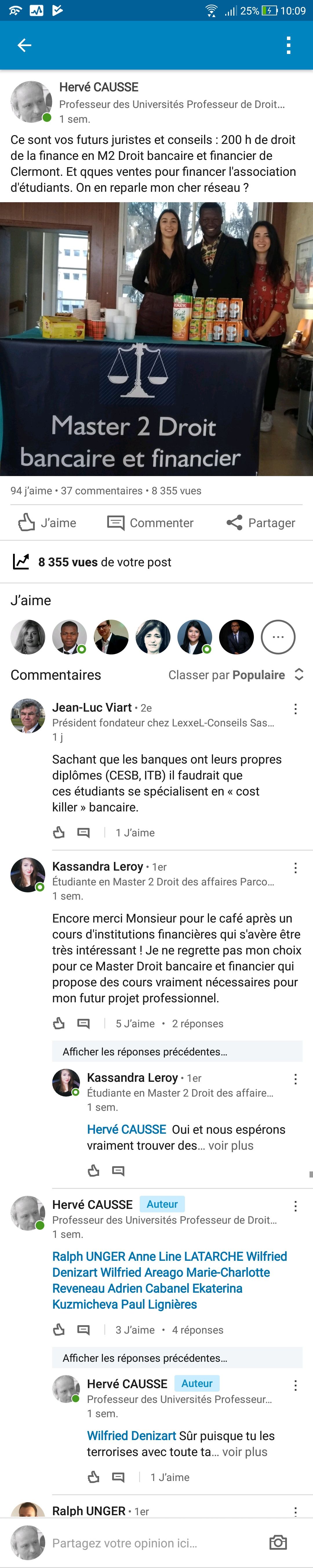Change comment sorting from Populaire
The height and width of the screenshot is (1568, 313).
pyautogui.click(x=236, y=674)
